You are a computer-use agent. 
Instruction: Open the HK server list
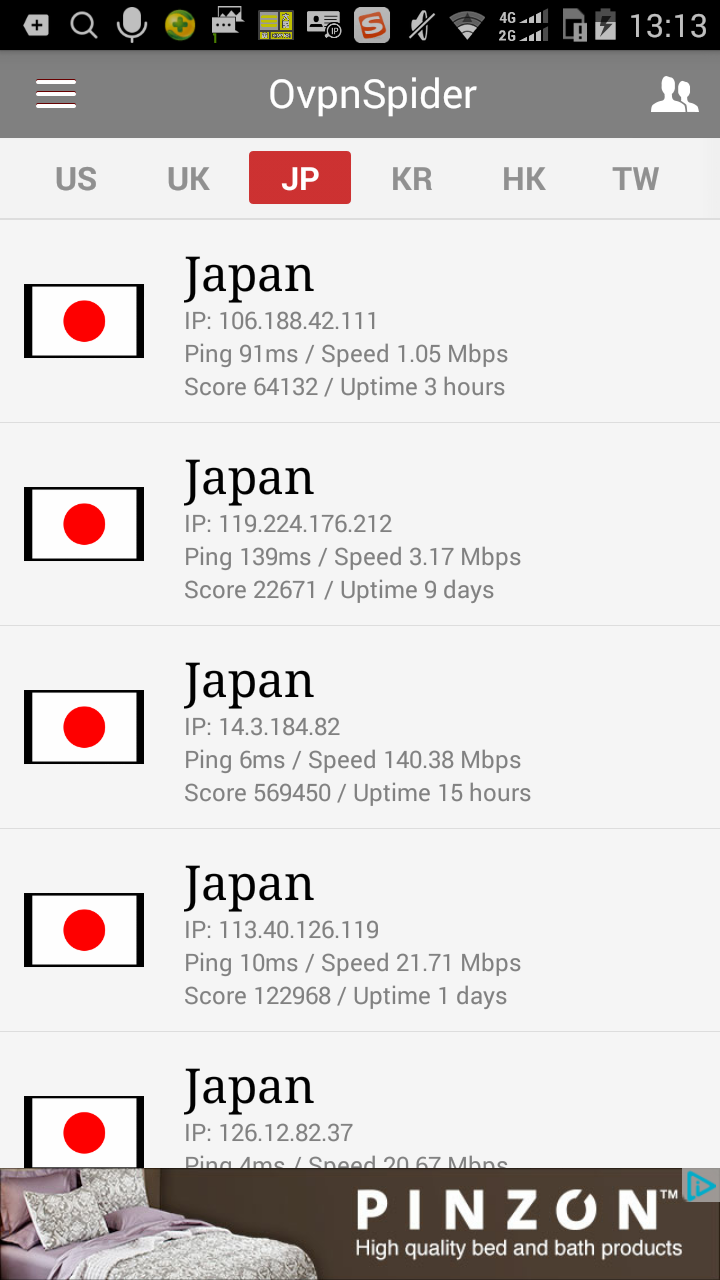click(523, 178)
